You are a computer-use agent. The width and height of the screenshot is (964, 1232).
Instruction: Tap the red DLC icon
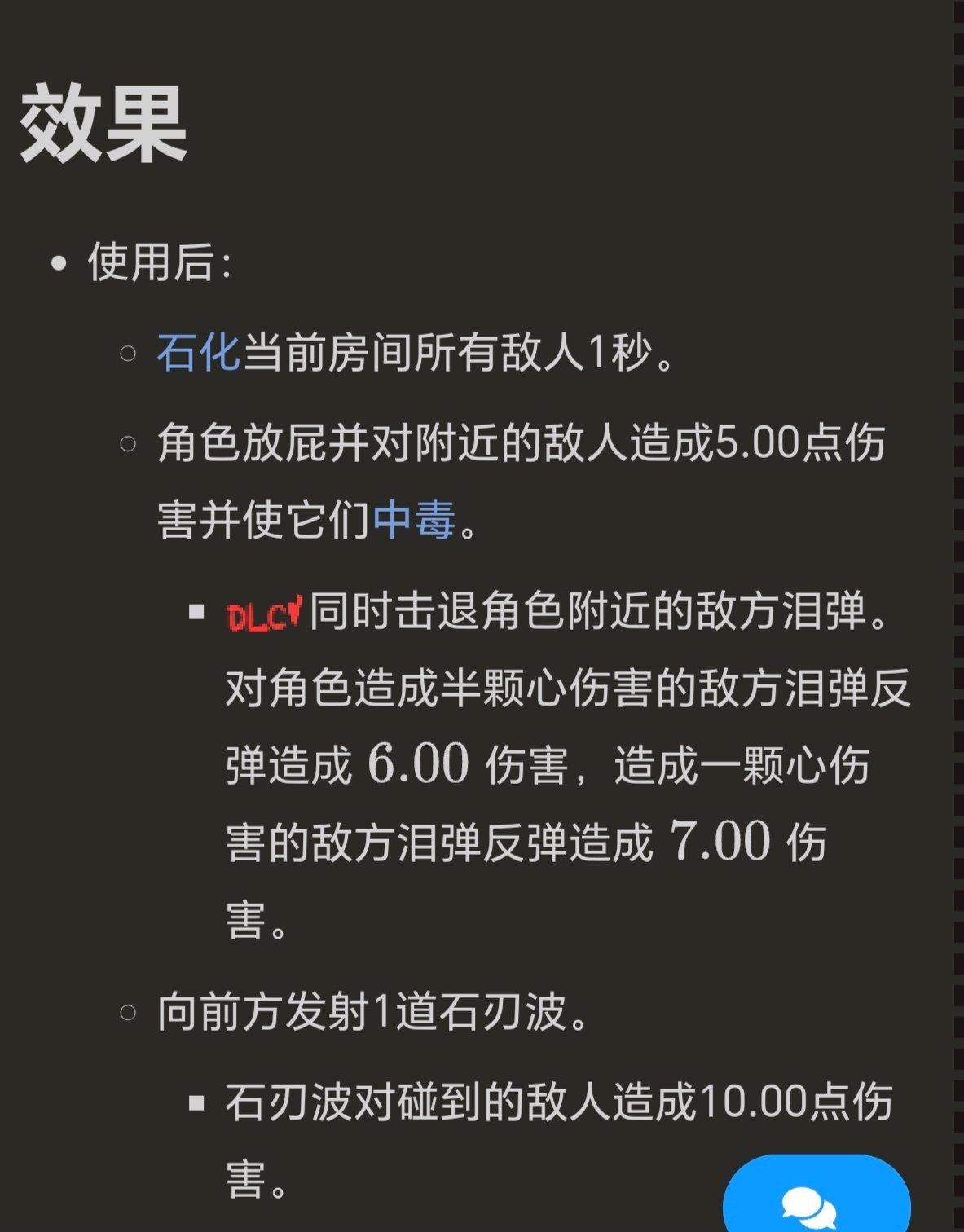(264, 615)
